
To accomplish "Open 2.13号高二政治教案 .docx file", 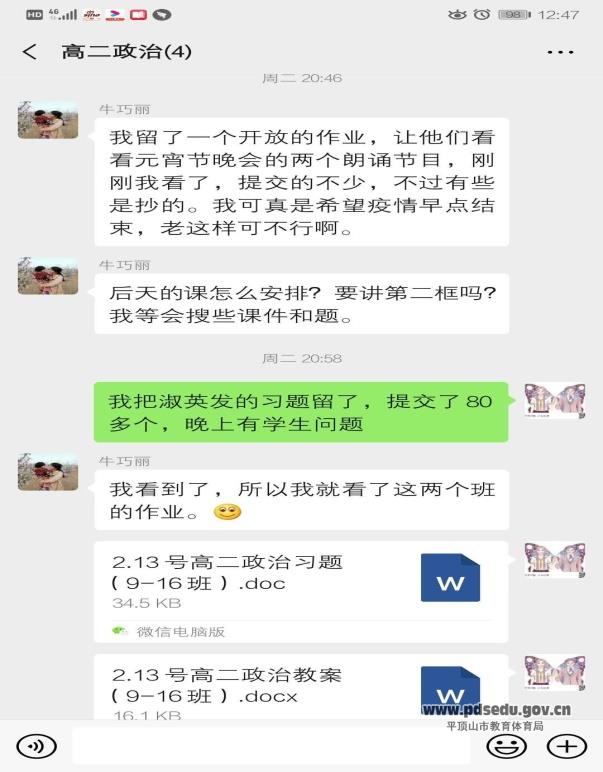I will click(x=300, y=688).
